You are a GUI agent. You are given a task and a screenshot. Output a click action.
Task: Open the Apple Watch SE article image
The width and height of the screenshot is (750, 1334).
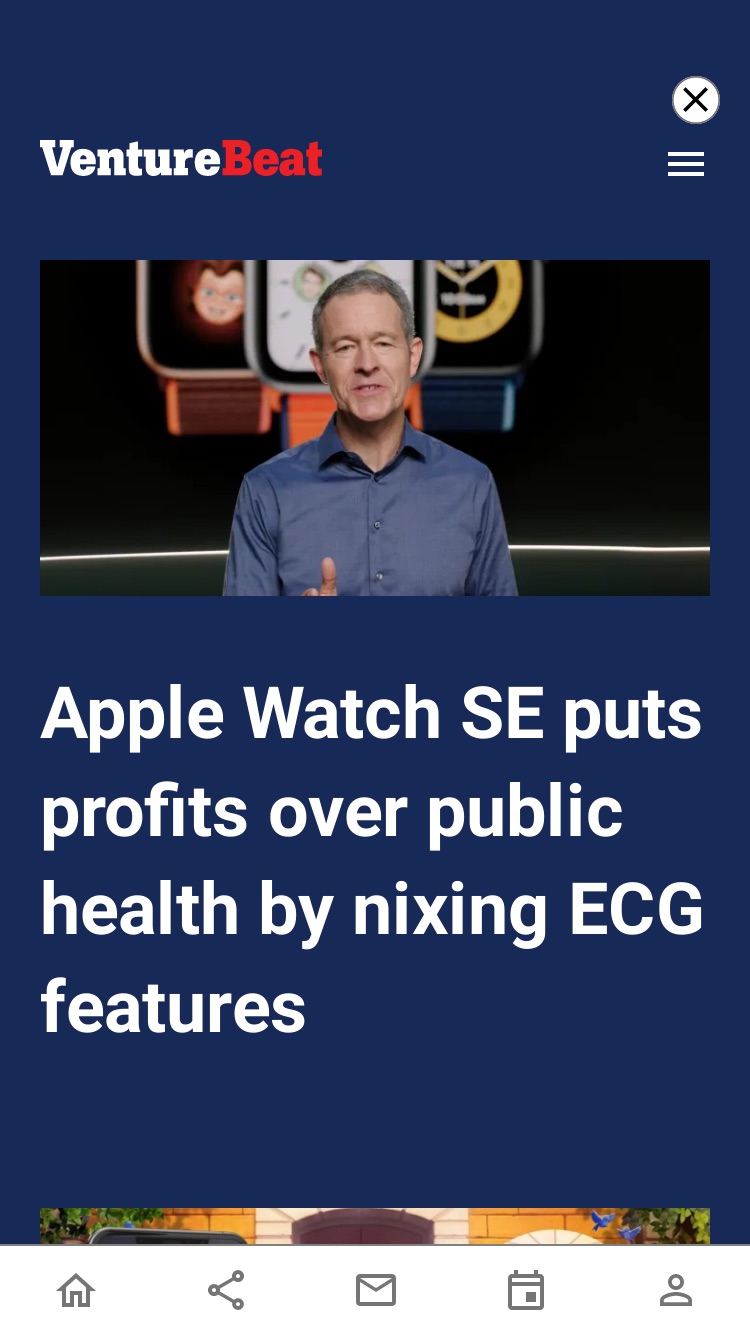[x=375, y=428]
